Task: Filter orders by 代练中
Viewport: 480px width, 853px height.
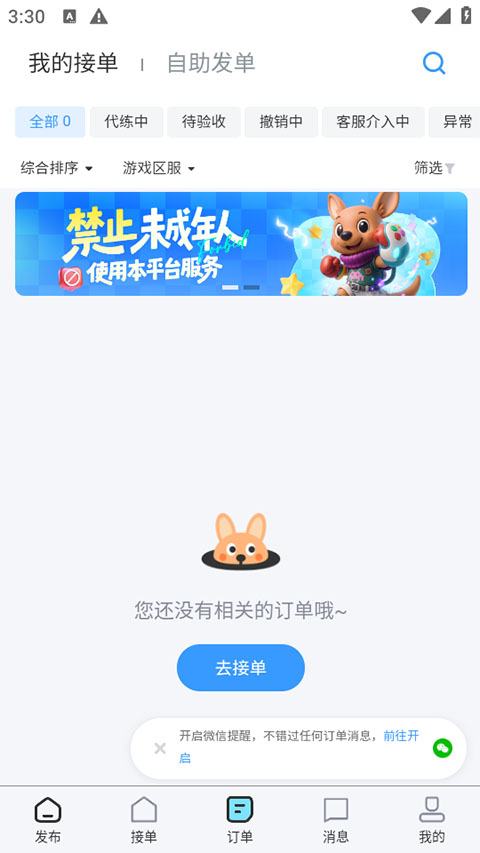Action: (126, 122)
